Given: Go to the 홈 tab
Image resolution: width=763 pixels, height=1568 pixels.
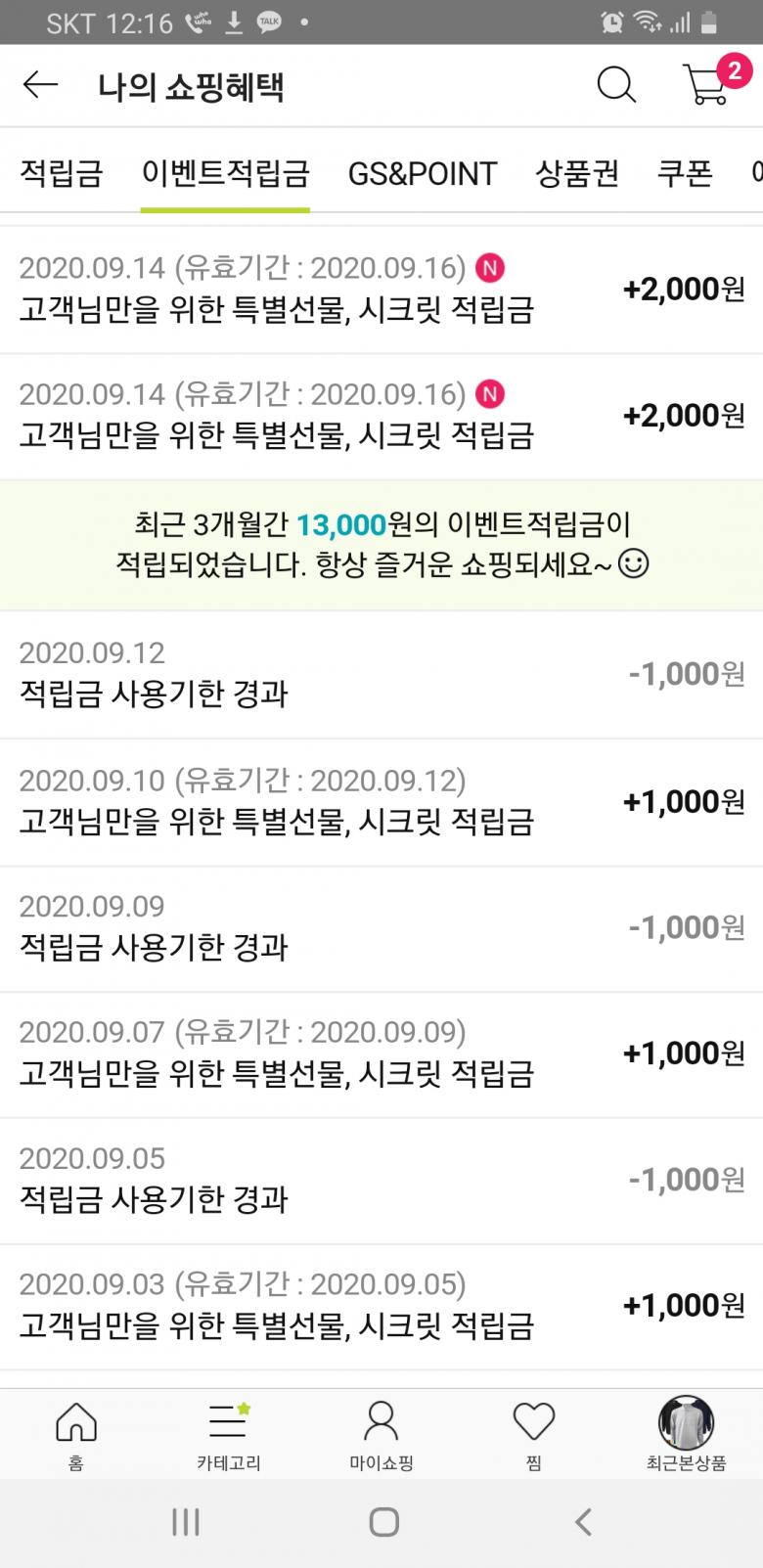Looking at the screenshot, I should click(x=76, y=1434).
